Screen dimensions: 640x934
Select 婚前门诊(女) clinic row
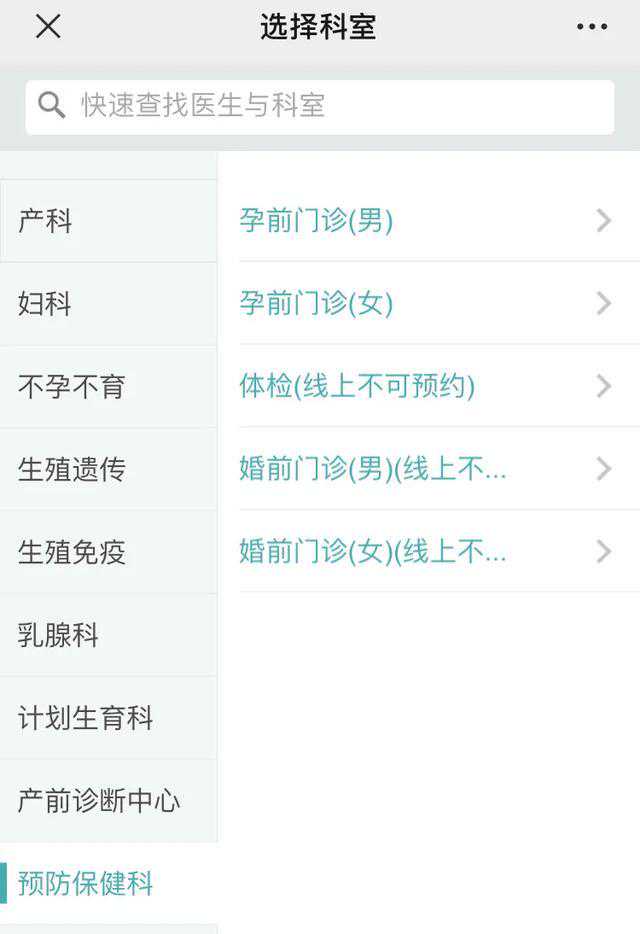428,551
